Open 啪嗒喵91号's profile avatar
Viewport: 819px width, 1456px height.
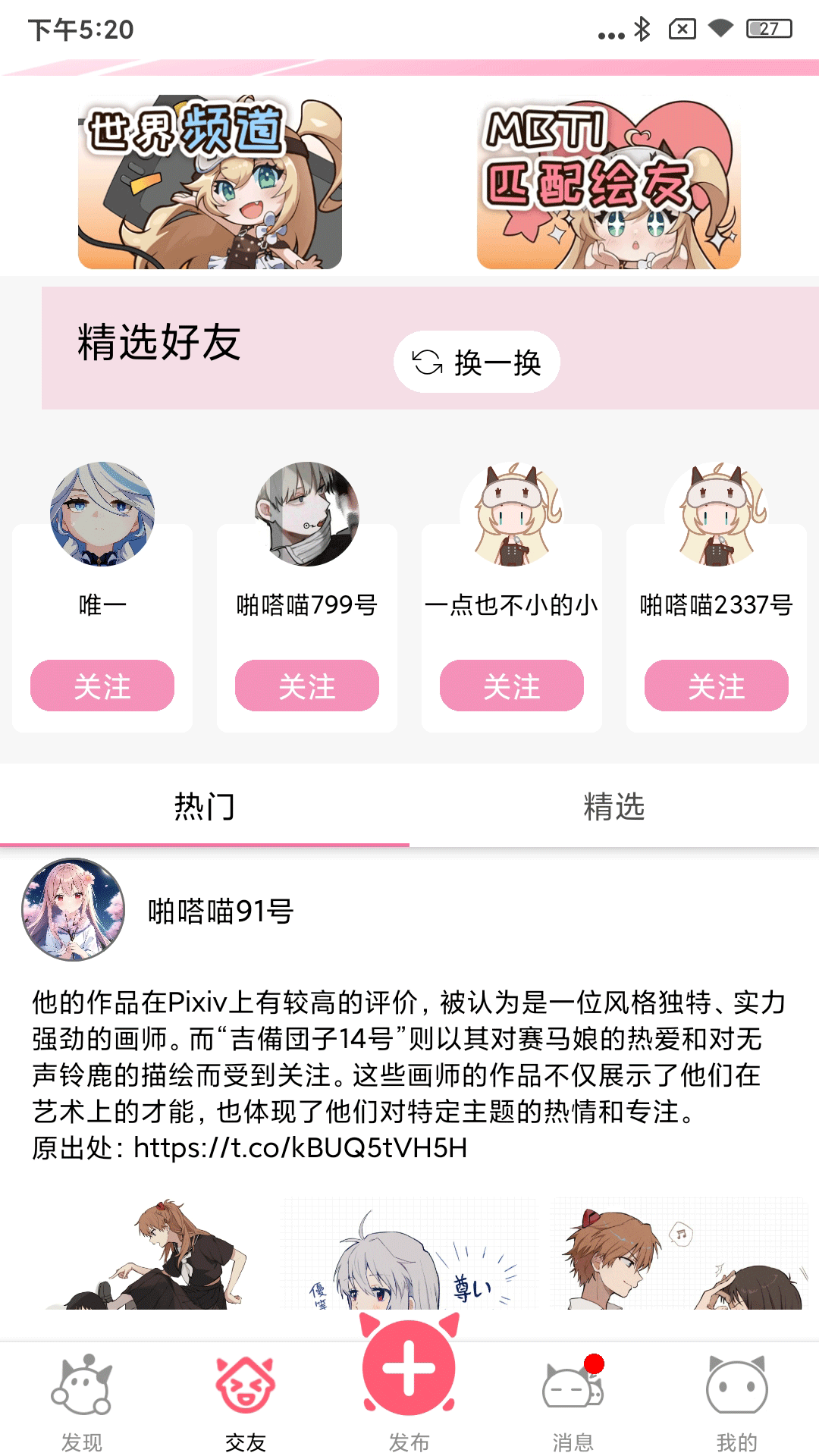coord(74,910)
